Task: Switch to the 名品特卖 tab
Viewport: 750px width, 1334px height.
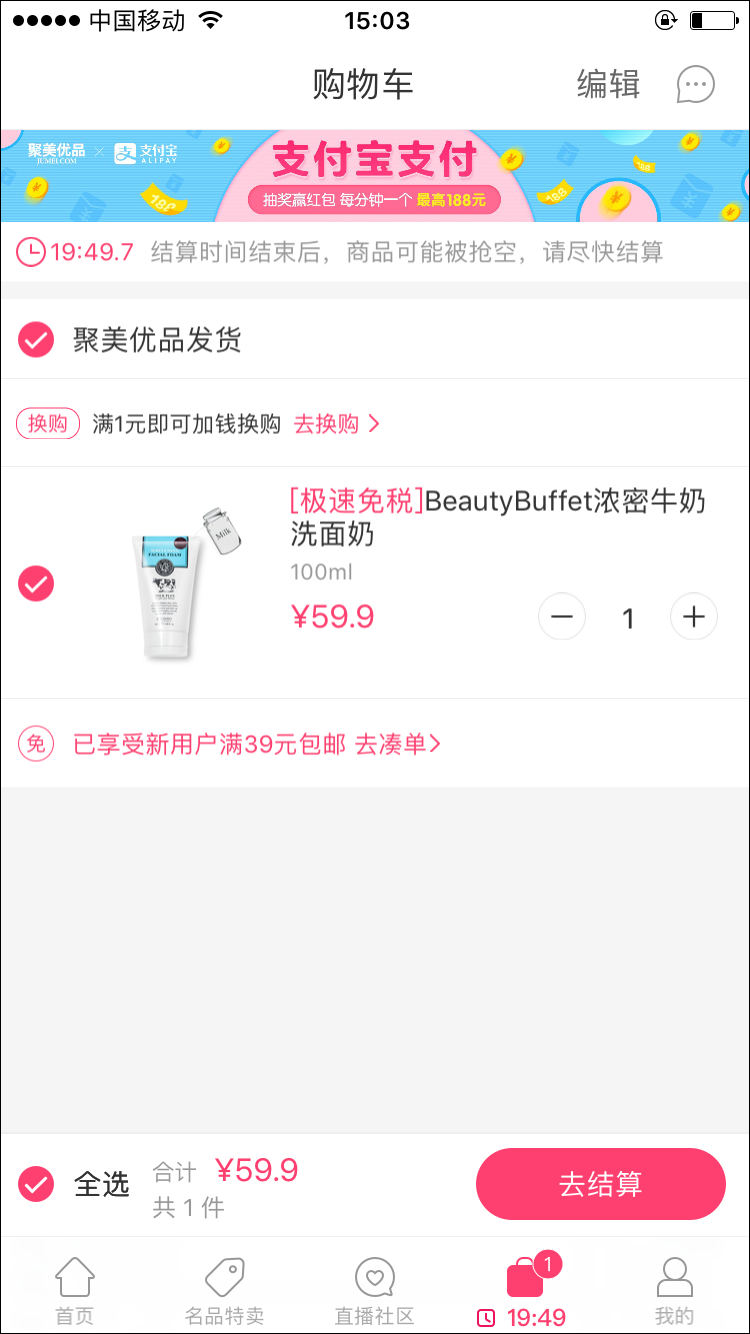Action: (x=225, y=1290)
